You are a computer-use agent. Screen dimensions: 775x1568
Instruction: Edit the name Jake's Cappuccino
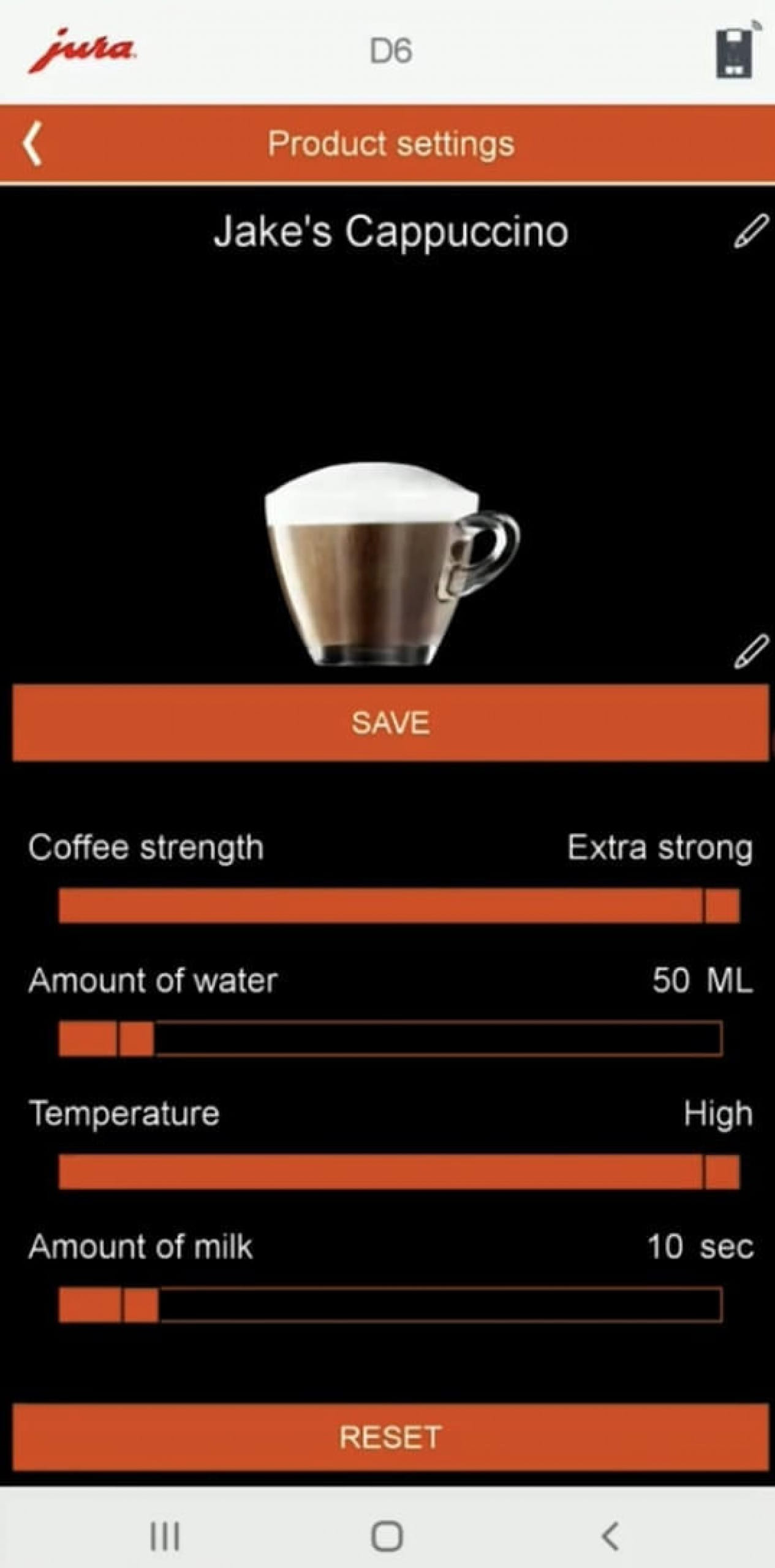pos(750,231)
